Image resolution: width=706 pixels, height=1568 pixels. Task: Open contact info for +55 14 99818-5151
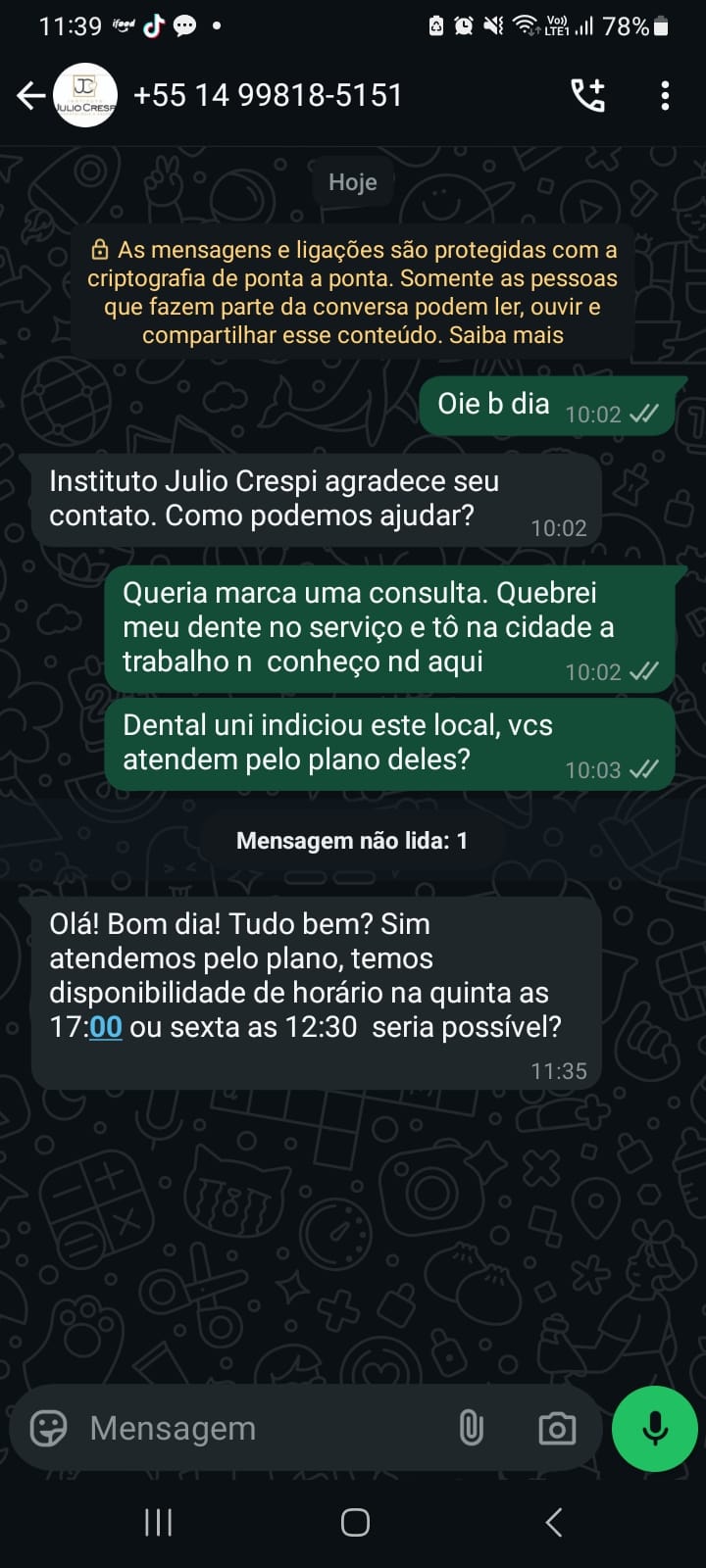pos(268,95)
